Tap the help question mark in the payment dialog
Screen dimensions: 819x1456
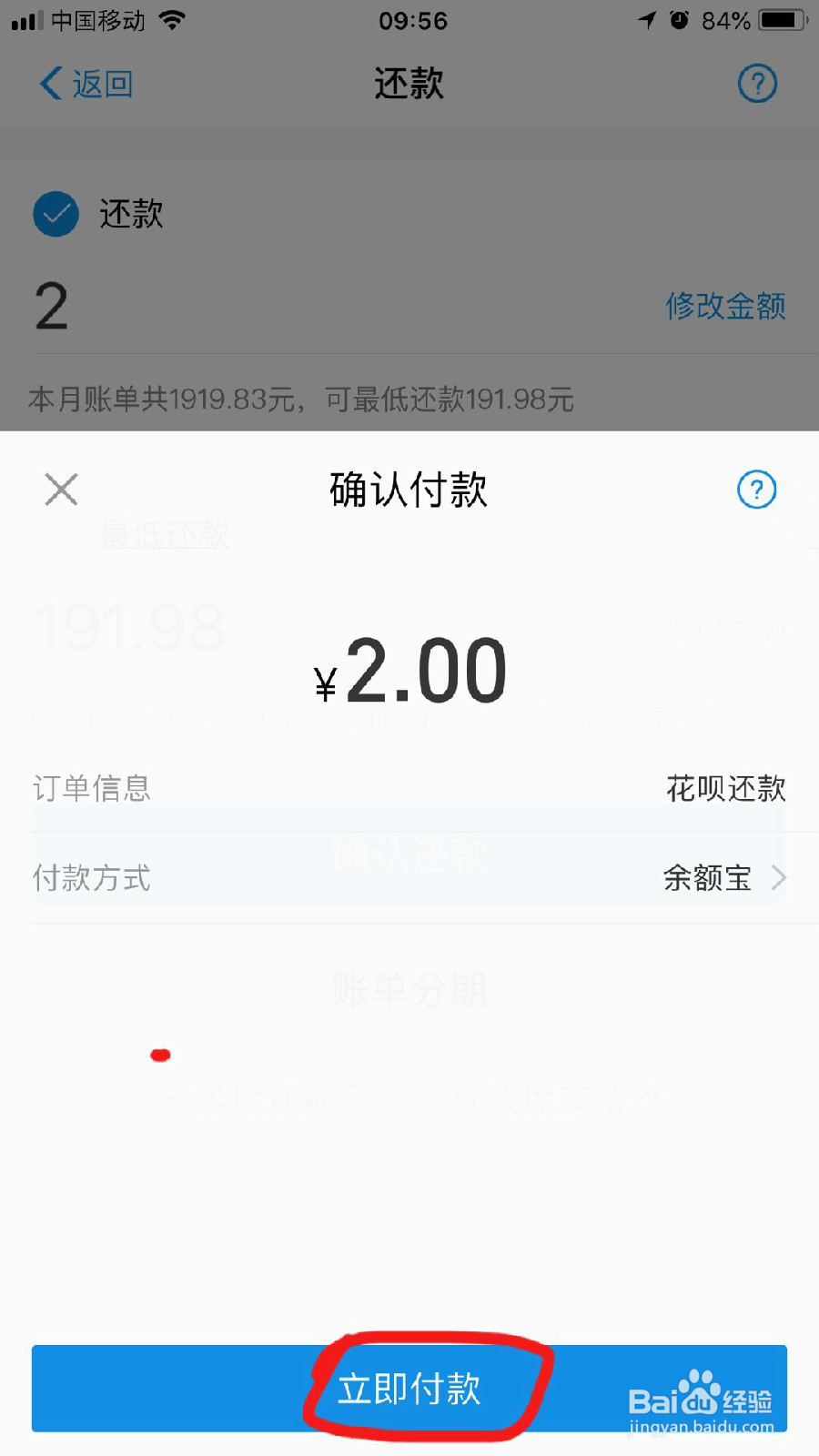coord(756,489)
